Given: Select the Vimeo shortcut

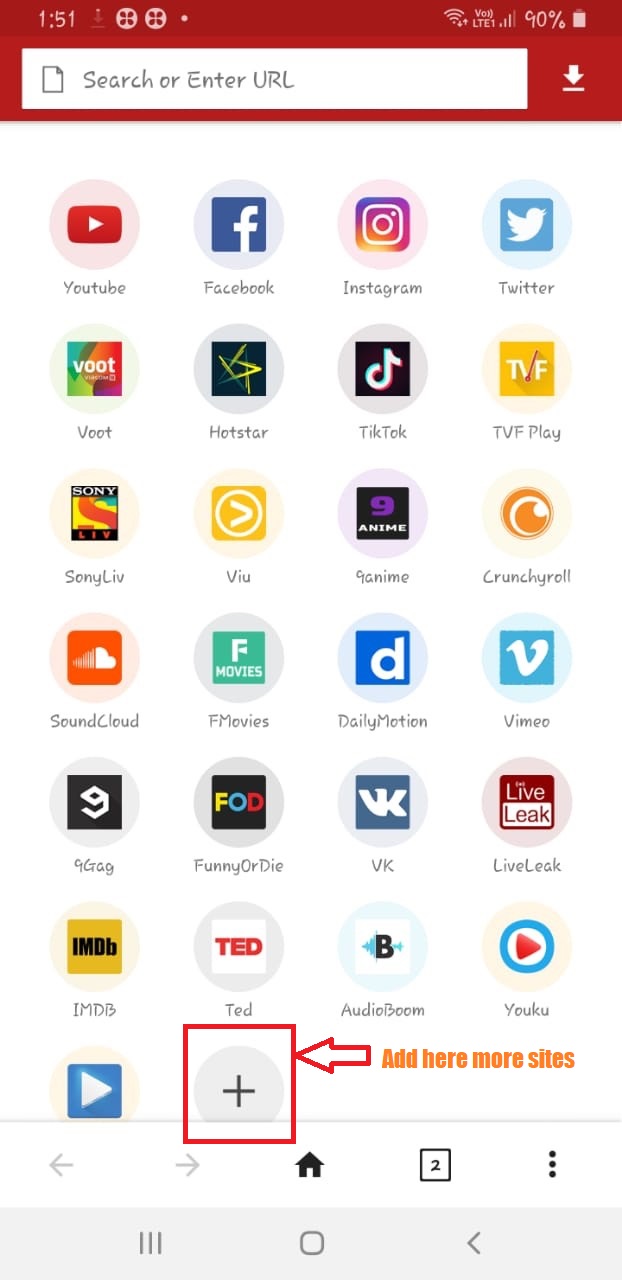Looking at the screenshot, I should [526, 658].
